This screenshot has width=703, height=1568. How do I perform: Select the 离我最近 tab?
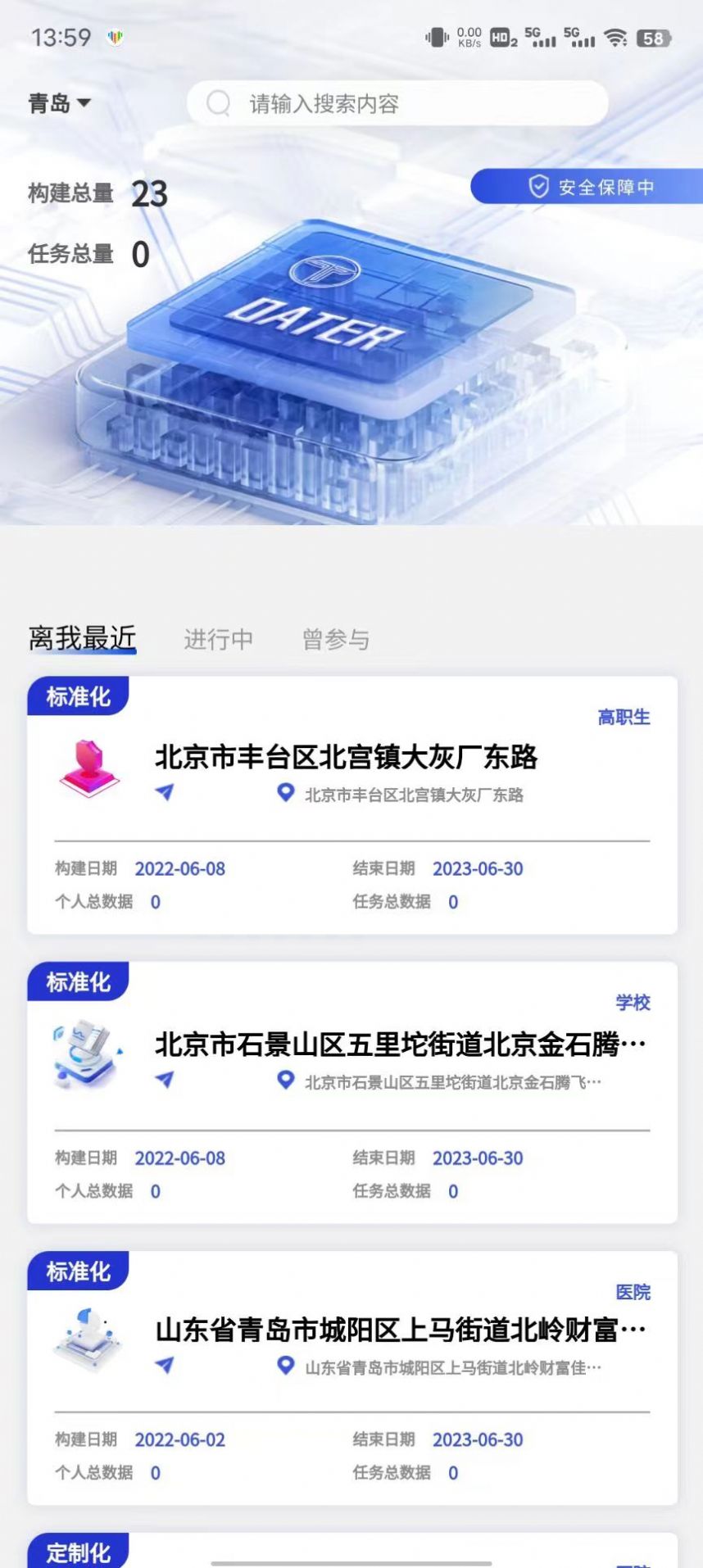tap(82, 638)
